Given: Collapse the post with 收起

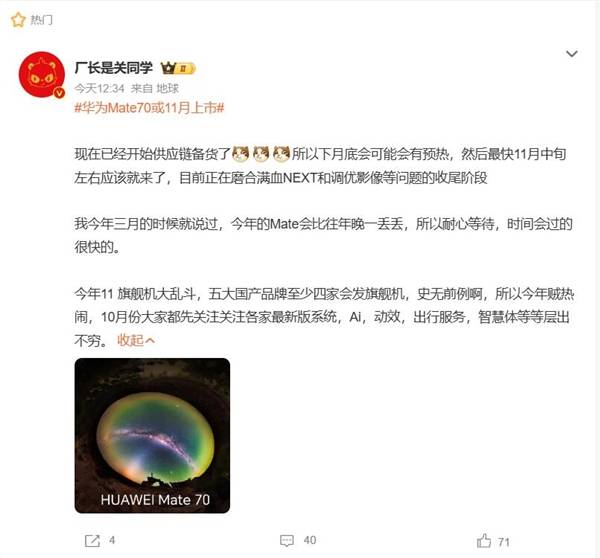Looking at the screenshot, I should [131, 339].
